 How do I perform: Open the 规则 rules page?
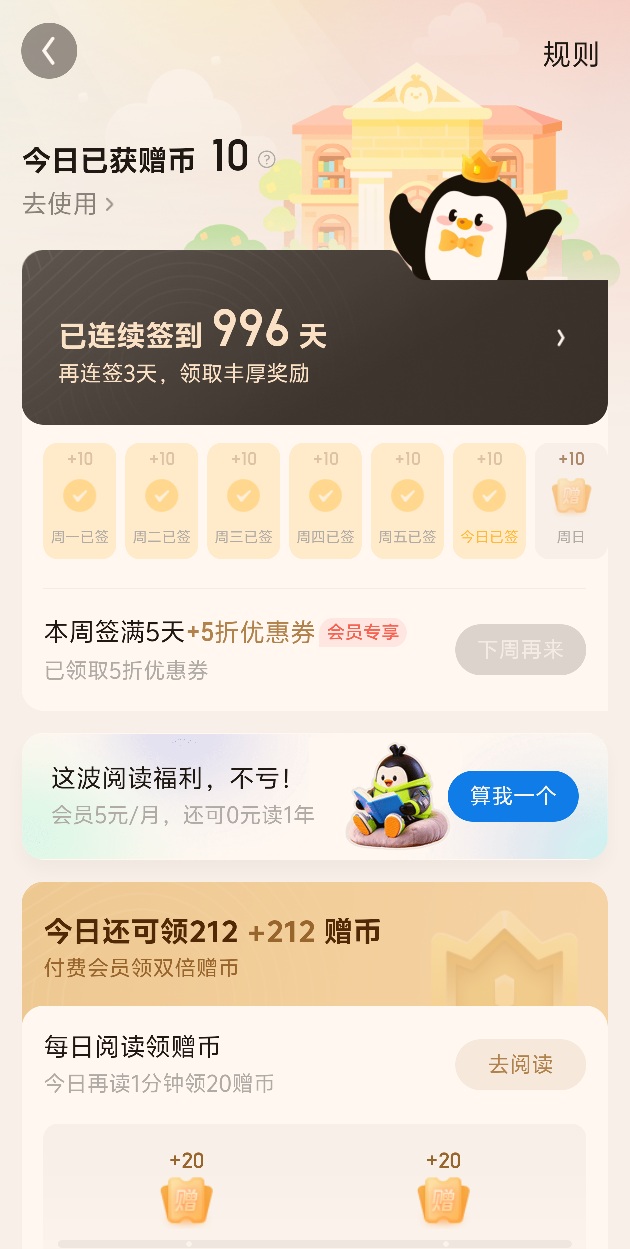click(x=570, y=55)
